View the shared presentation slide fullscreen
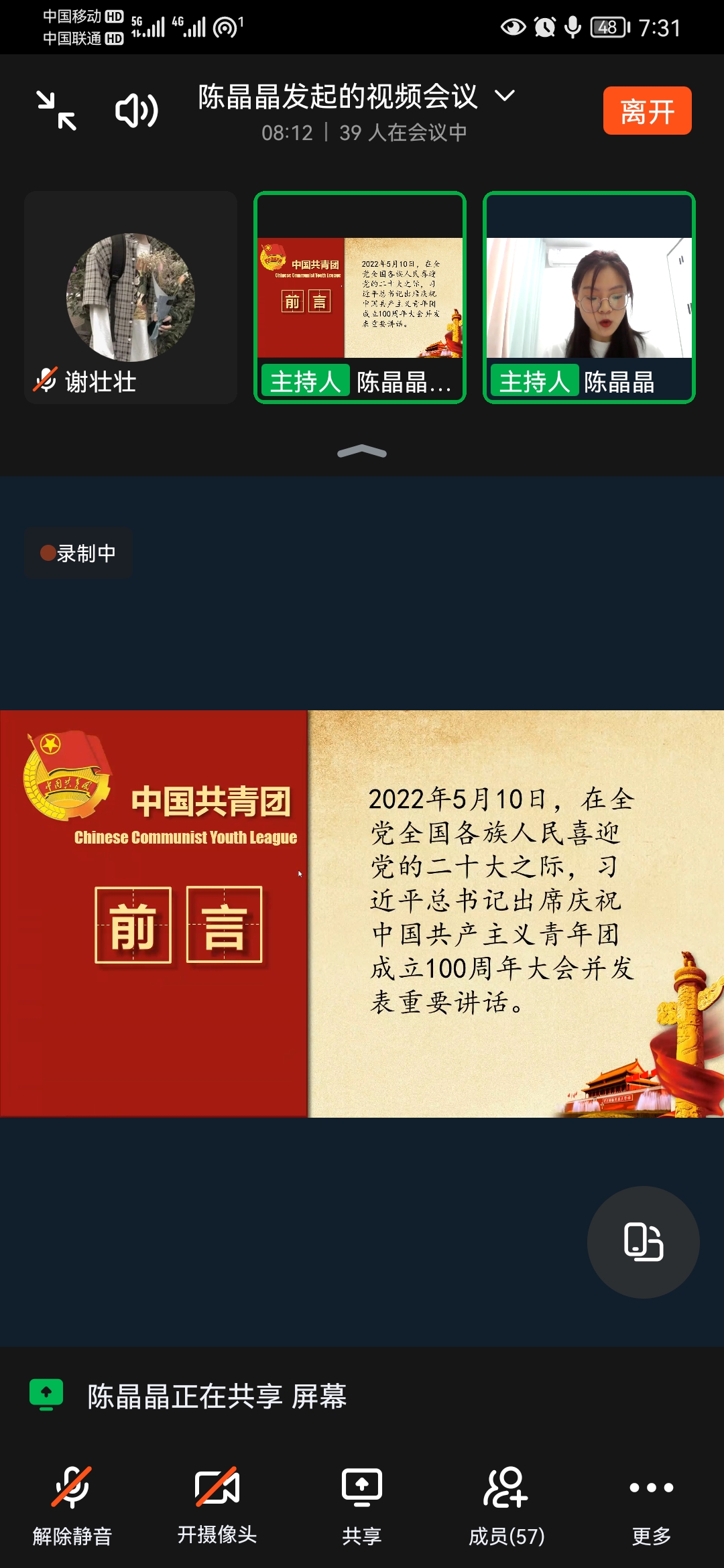This screenshot has width=724, height=1568. (x=362, y=913)
